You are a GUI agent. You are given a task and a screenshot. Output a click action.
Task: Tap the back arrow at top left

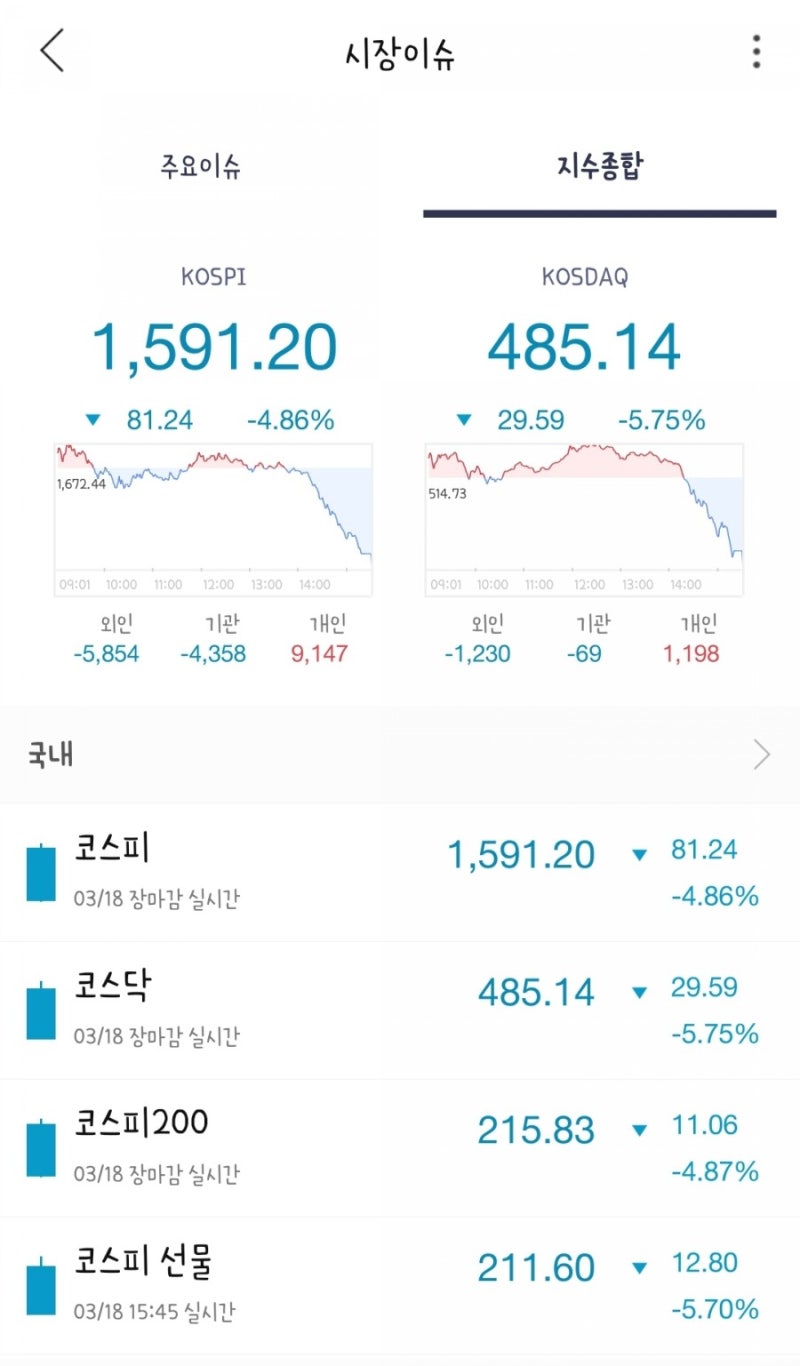[x=52, y=50]
